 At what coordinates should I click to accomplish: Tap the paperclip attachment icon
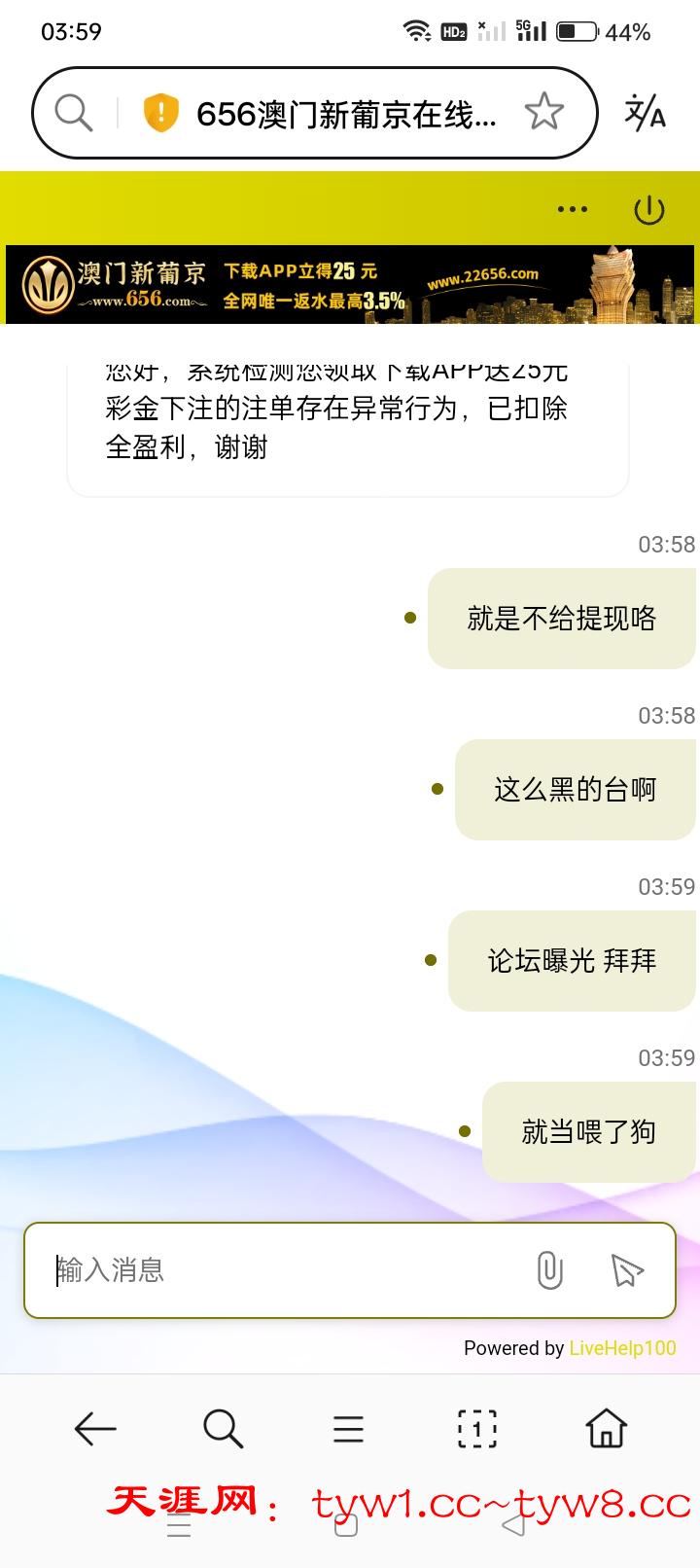coord(550,1270)
